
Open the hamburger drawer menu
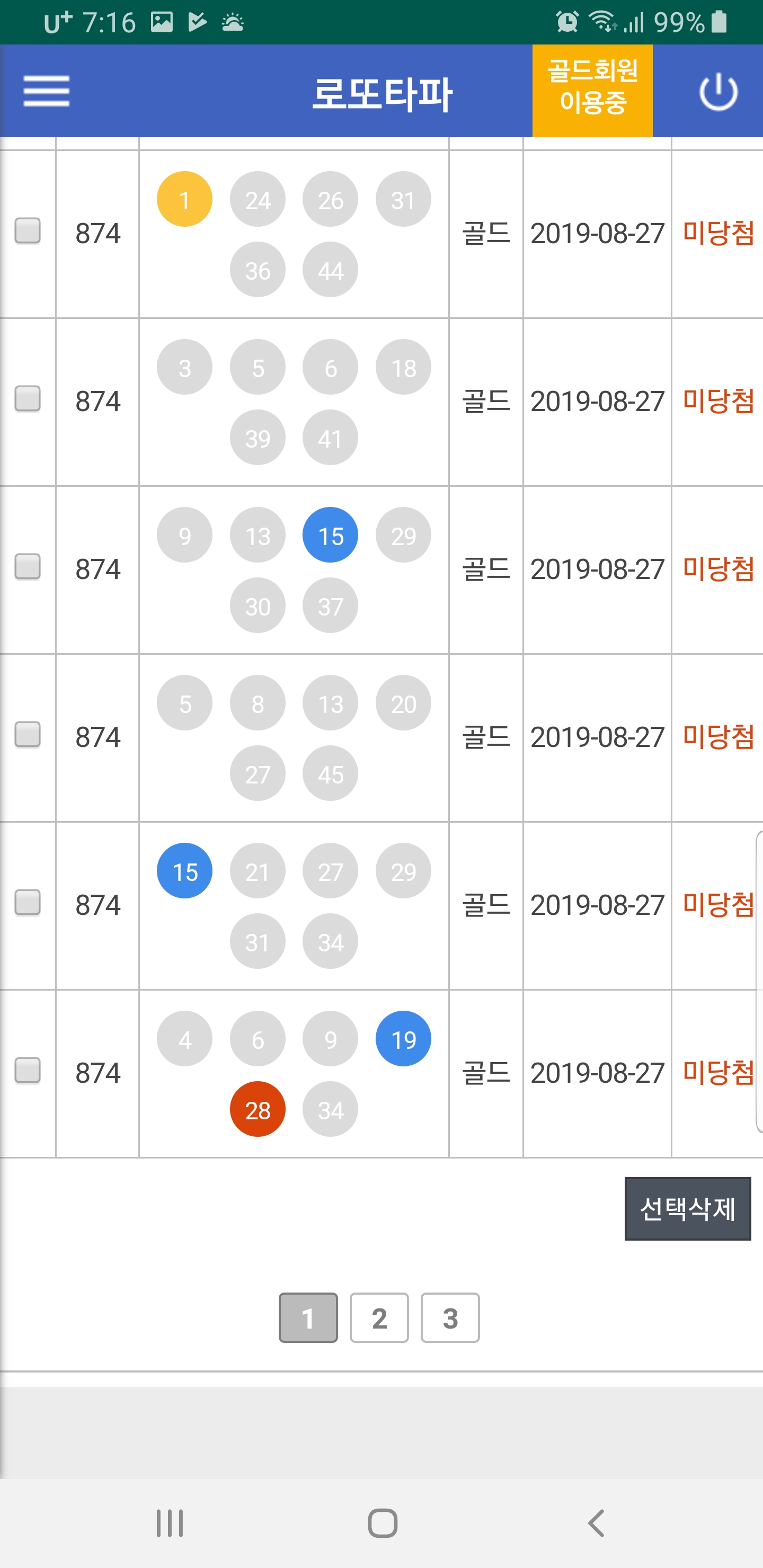46,91
